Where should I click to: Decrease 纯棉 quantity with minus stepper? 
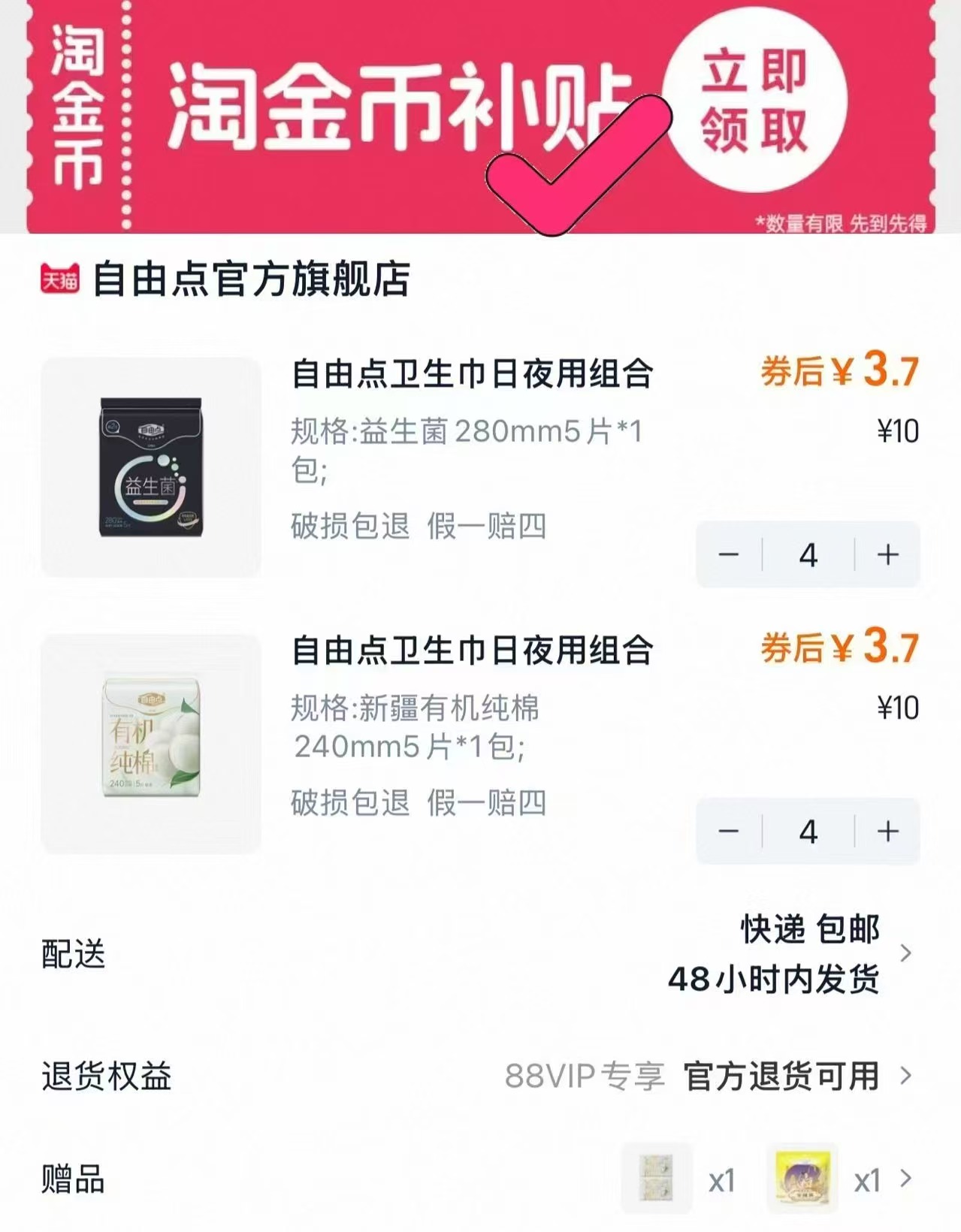(727, 832)
